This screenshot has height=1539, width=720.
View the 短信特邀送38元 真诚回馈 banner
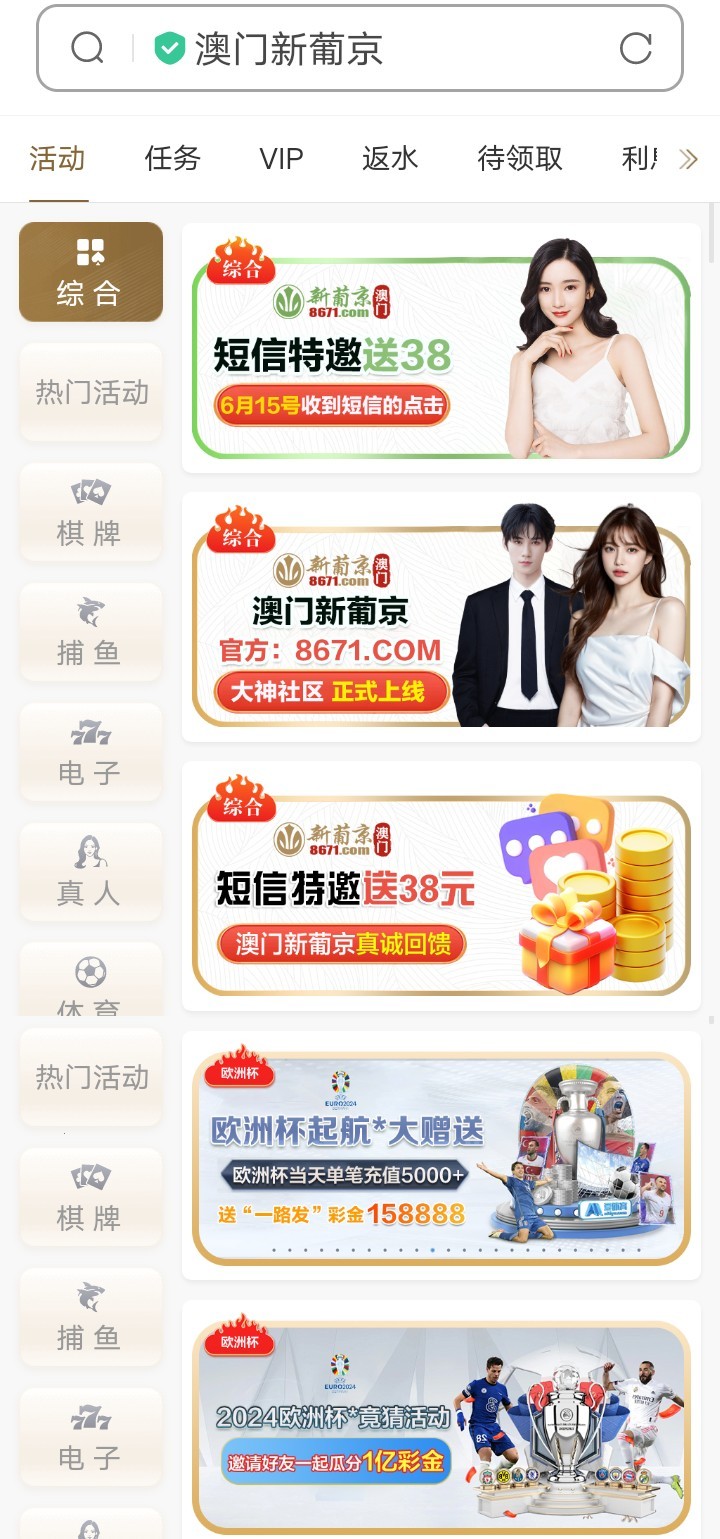[x=441, y=886]
